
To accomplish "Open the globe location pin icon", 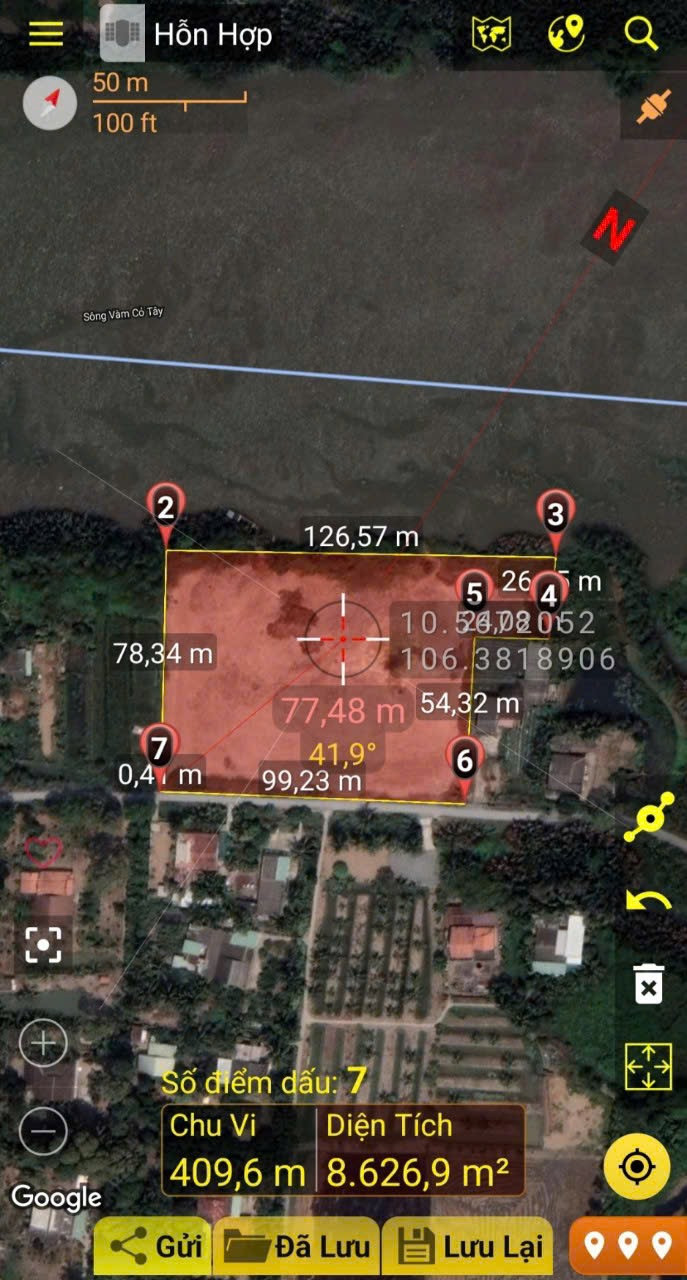I will click(566, 34).
